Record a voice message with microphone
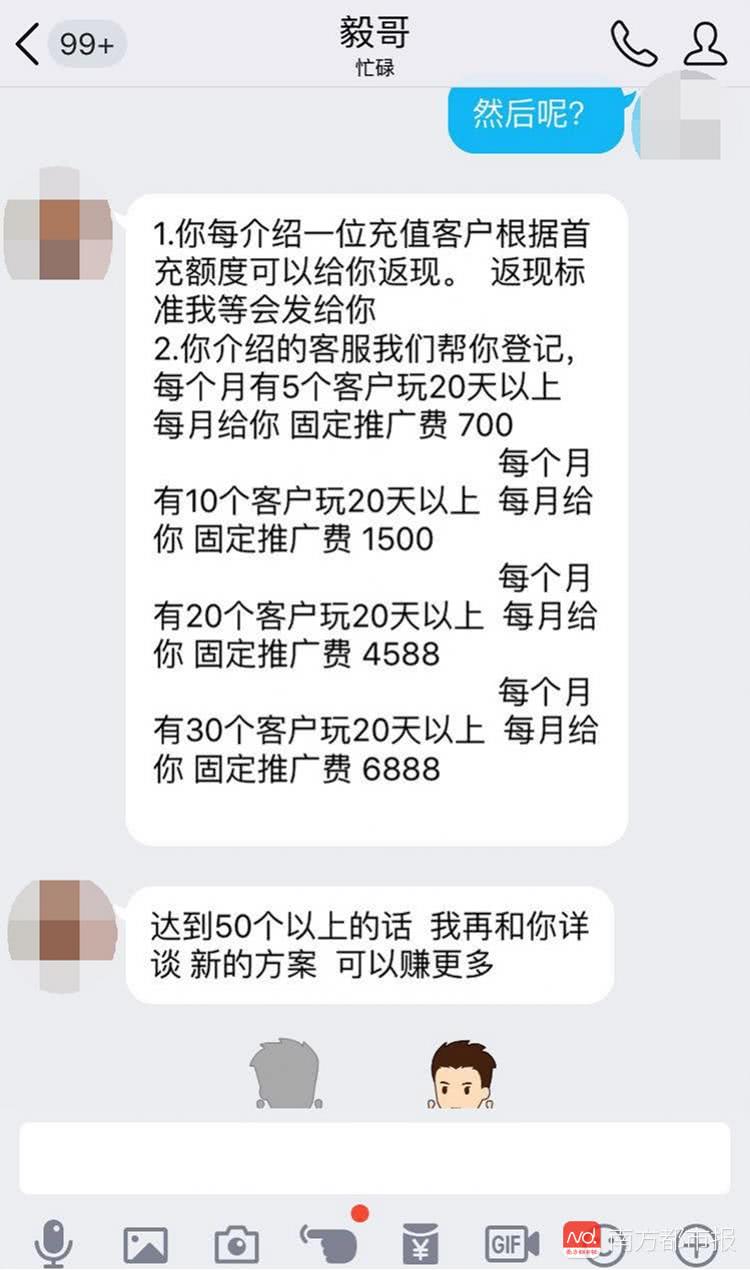This screenshot has height=1270, width=750. pyautogui.click(x=53, y=1243)
